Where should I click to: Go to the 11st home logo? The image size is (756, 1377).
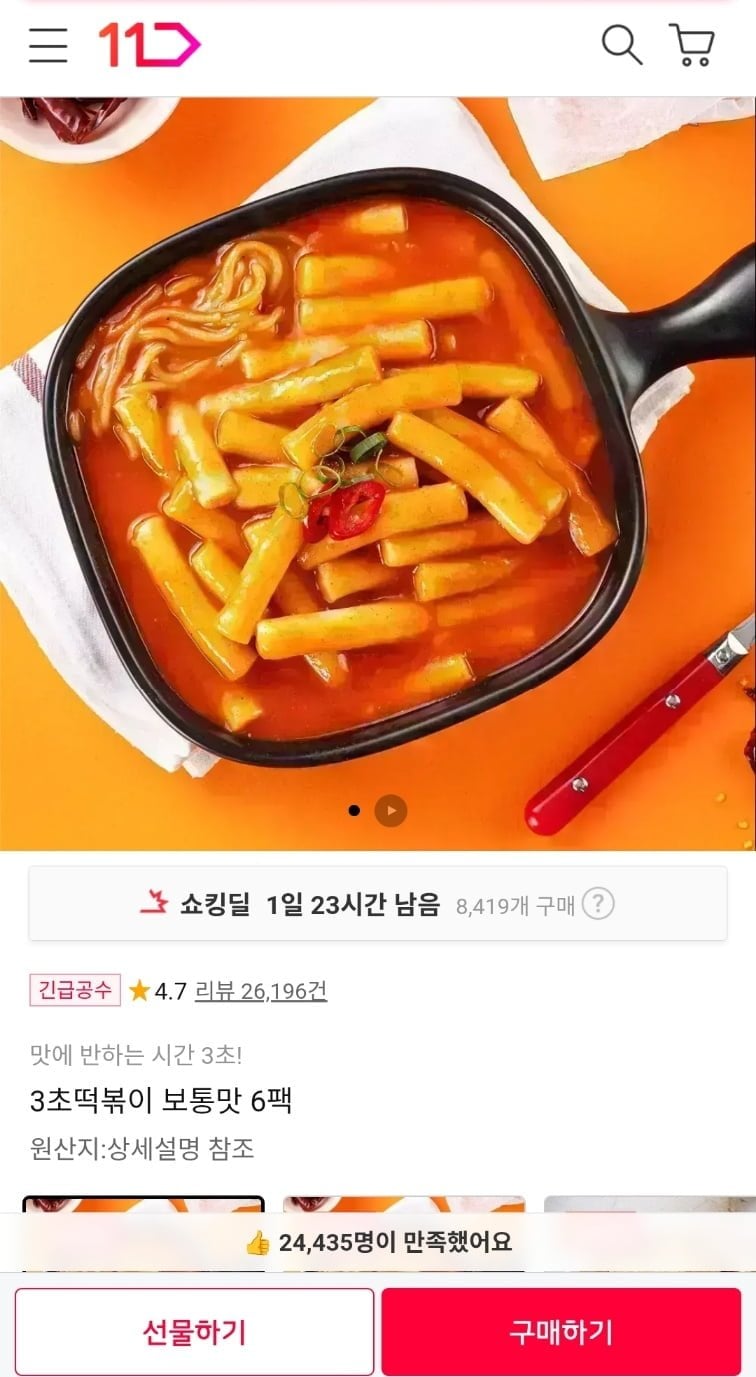click(149, 46)
